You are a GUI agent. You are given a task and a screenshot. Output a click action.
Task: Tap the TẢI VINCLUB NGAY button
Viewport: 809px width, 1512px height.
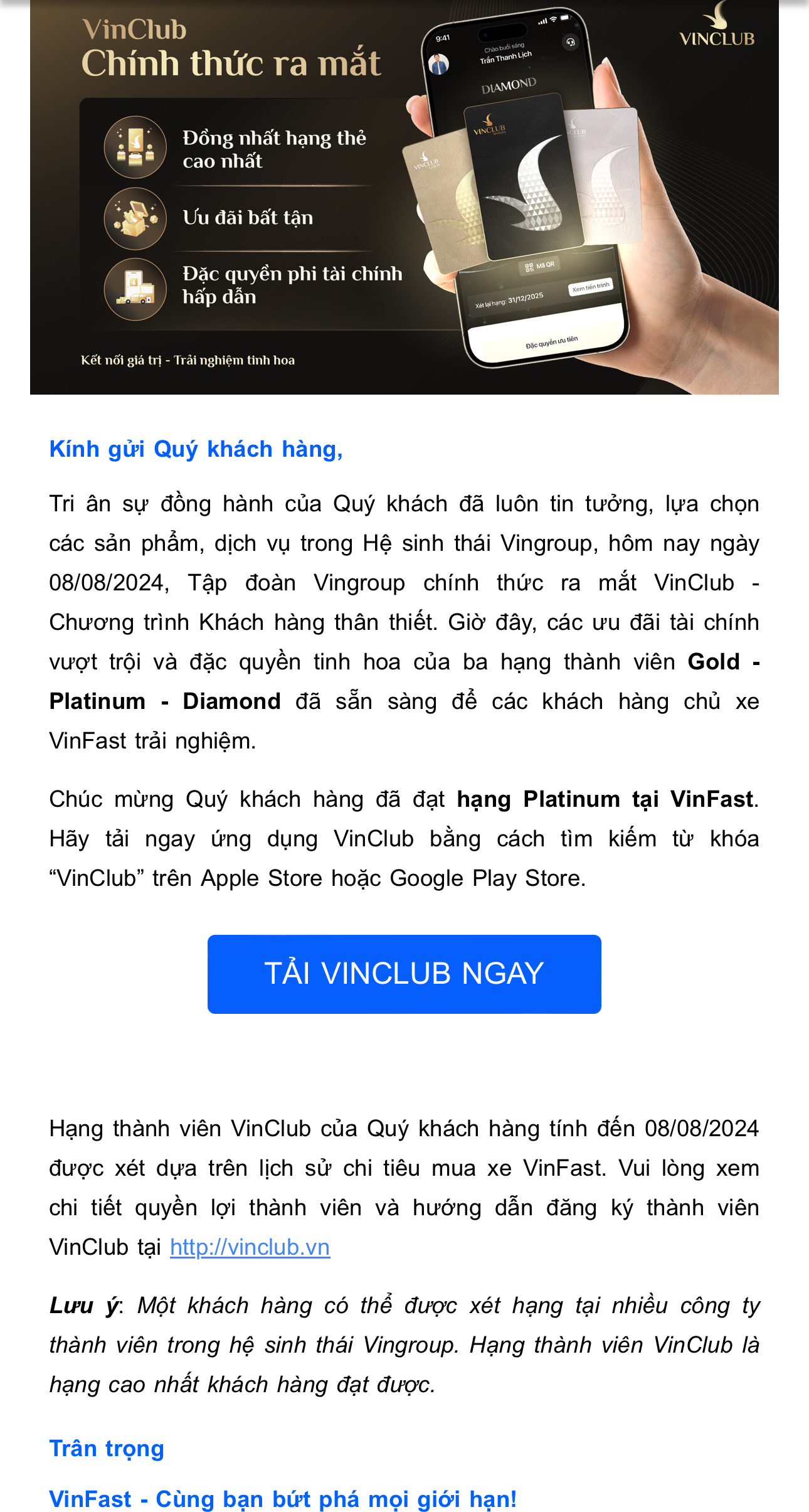(x=404, y=974)
